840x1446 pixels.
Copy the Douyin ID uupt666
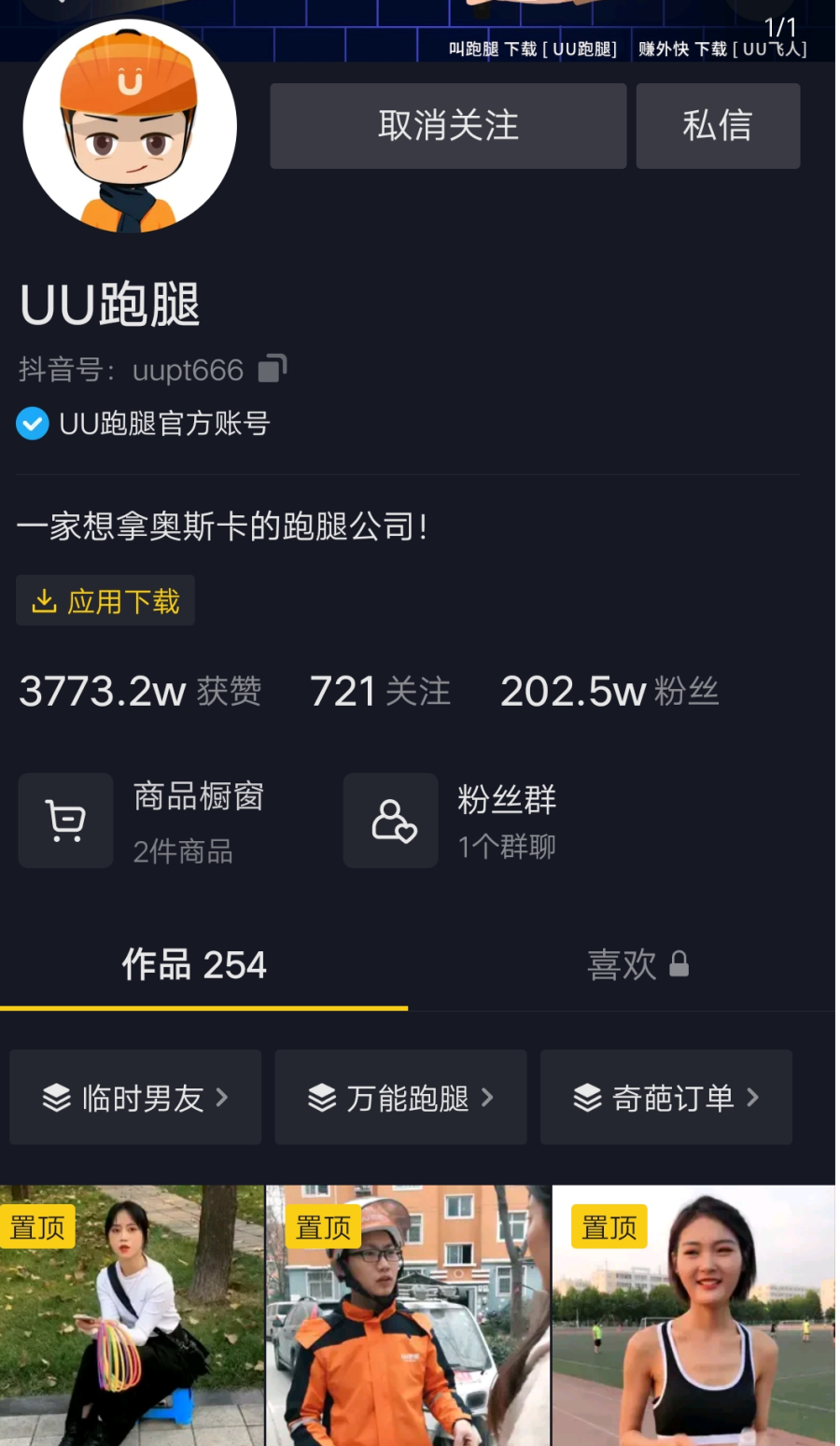[x=272, y=369]
